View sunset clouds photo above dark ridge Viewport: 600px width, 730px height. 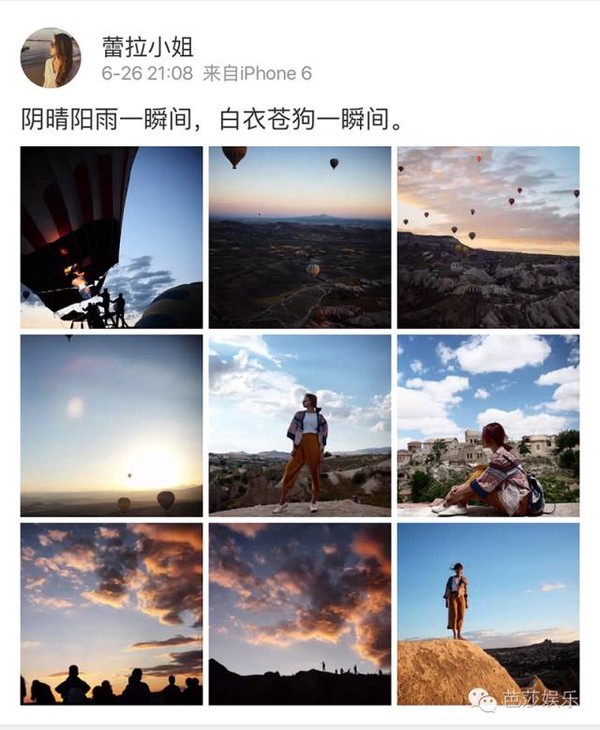point(299,613)
